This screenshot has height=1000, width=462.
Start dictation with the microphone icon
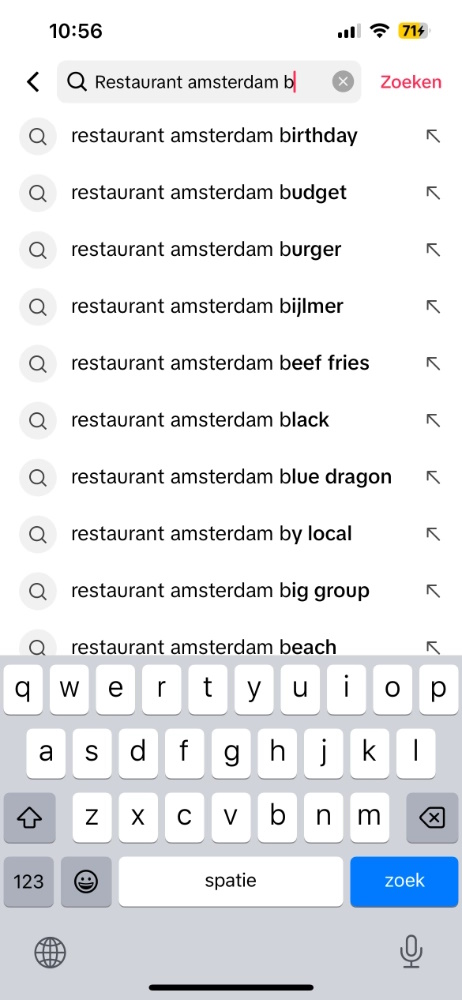[x=411, y=952]
